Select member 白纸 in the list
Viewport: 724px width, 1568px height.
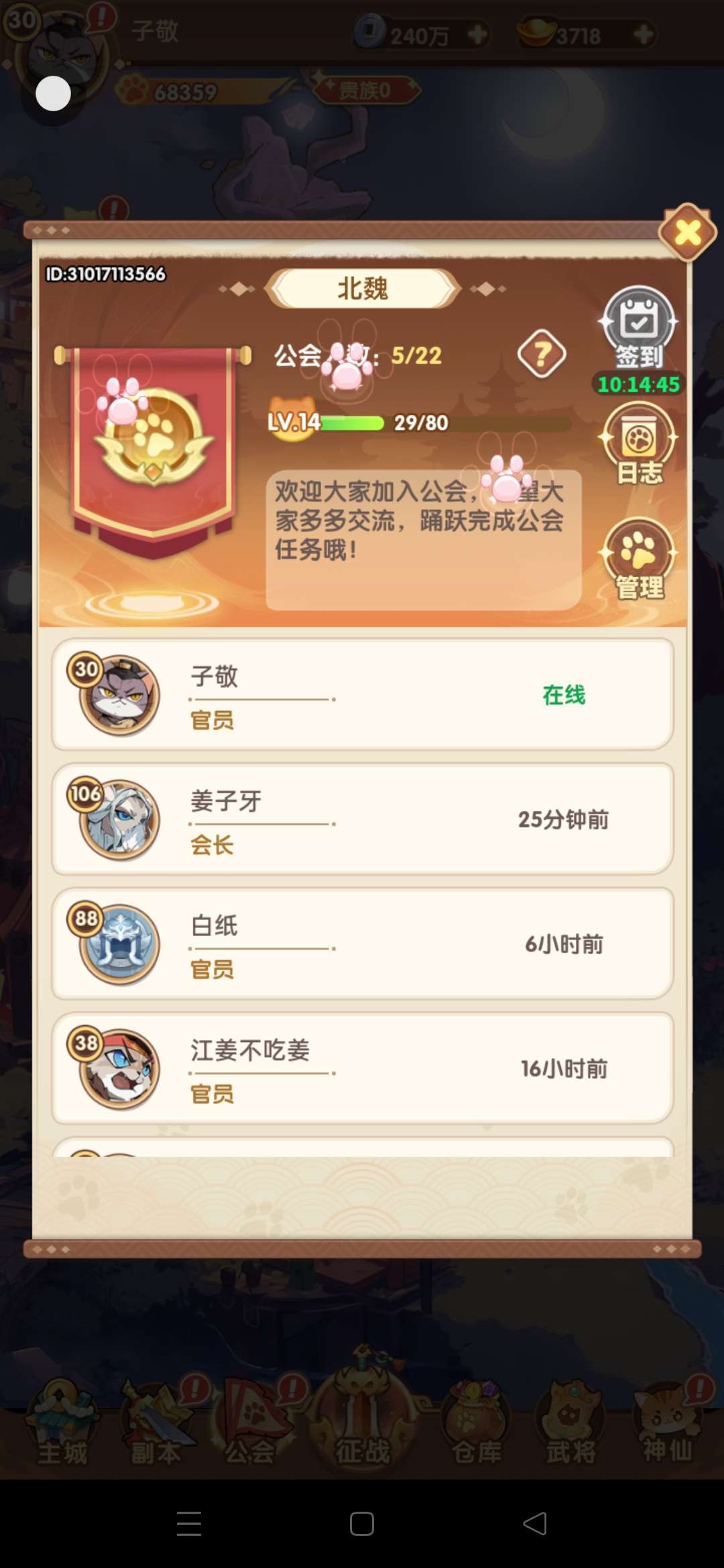tap(362, 943)
